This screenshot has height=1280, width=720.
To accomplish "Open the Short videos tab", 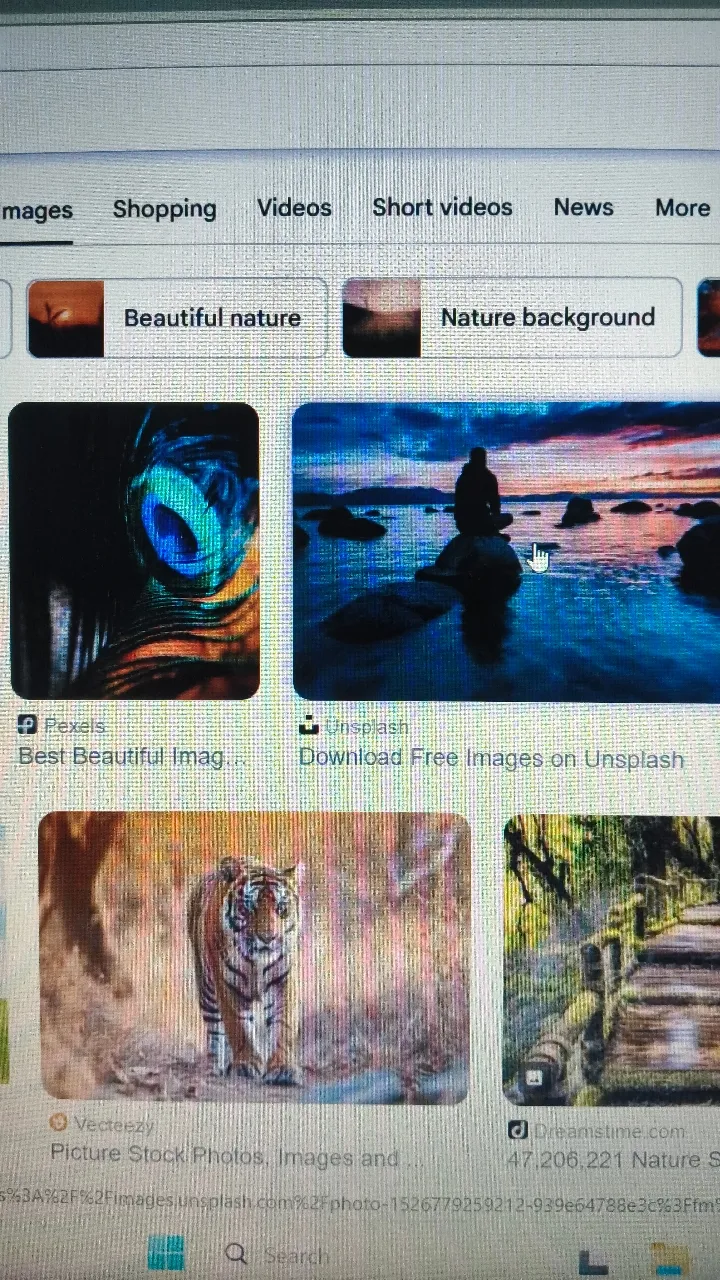I will tap(442, 207).
